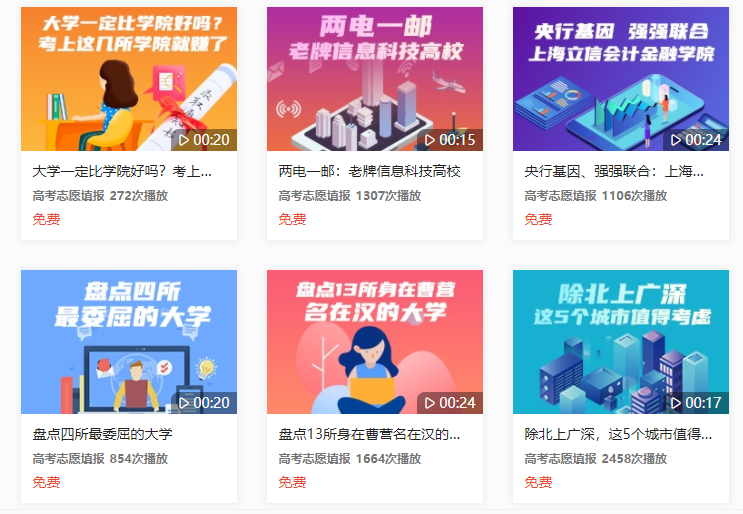Watch 盘点四所最委屈的大学 video
Screen dimensions: 743x514
128,342
